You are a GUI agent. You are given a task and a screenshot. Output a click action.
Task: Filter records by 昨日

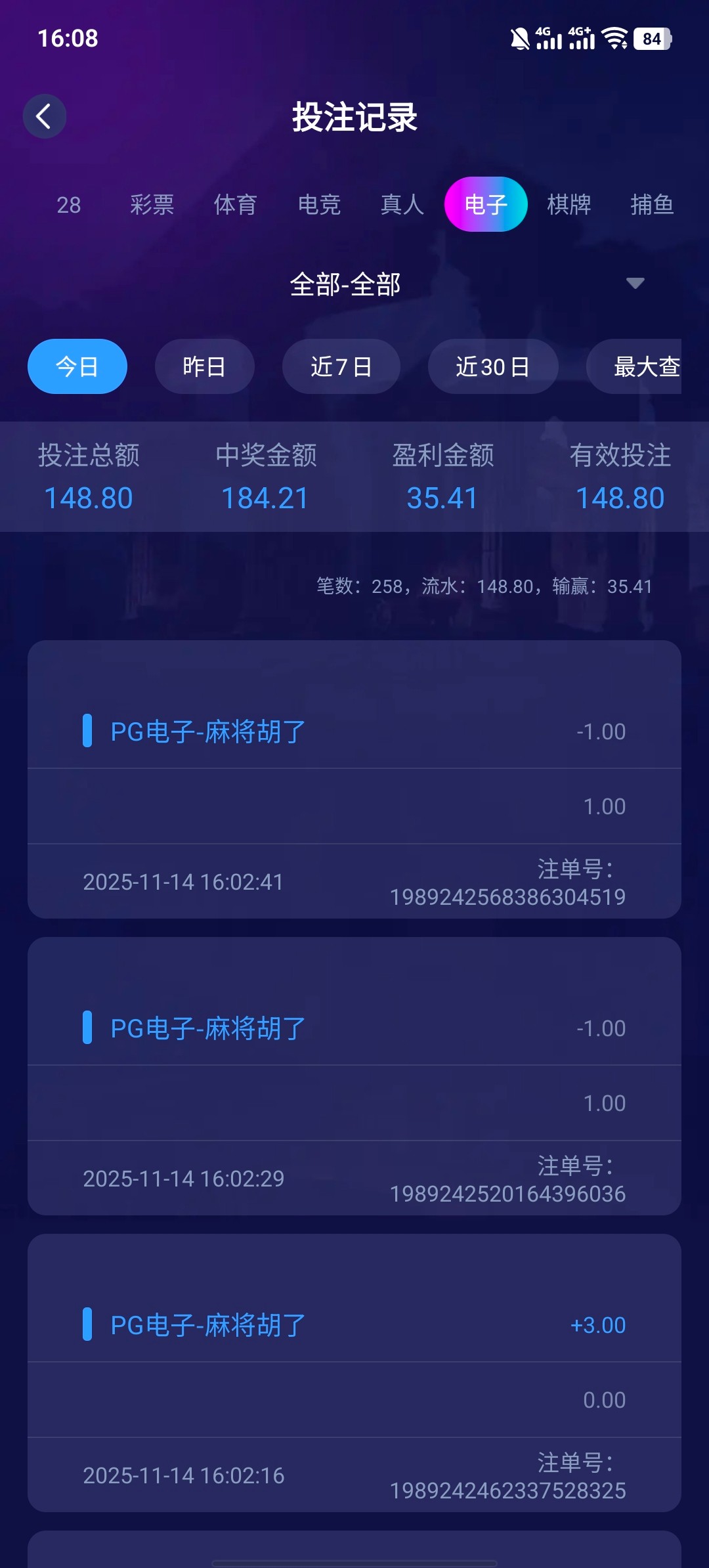pyautogui.click(x=204, y=366)
